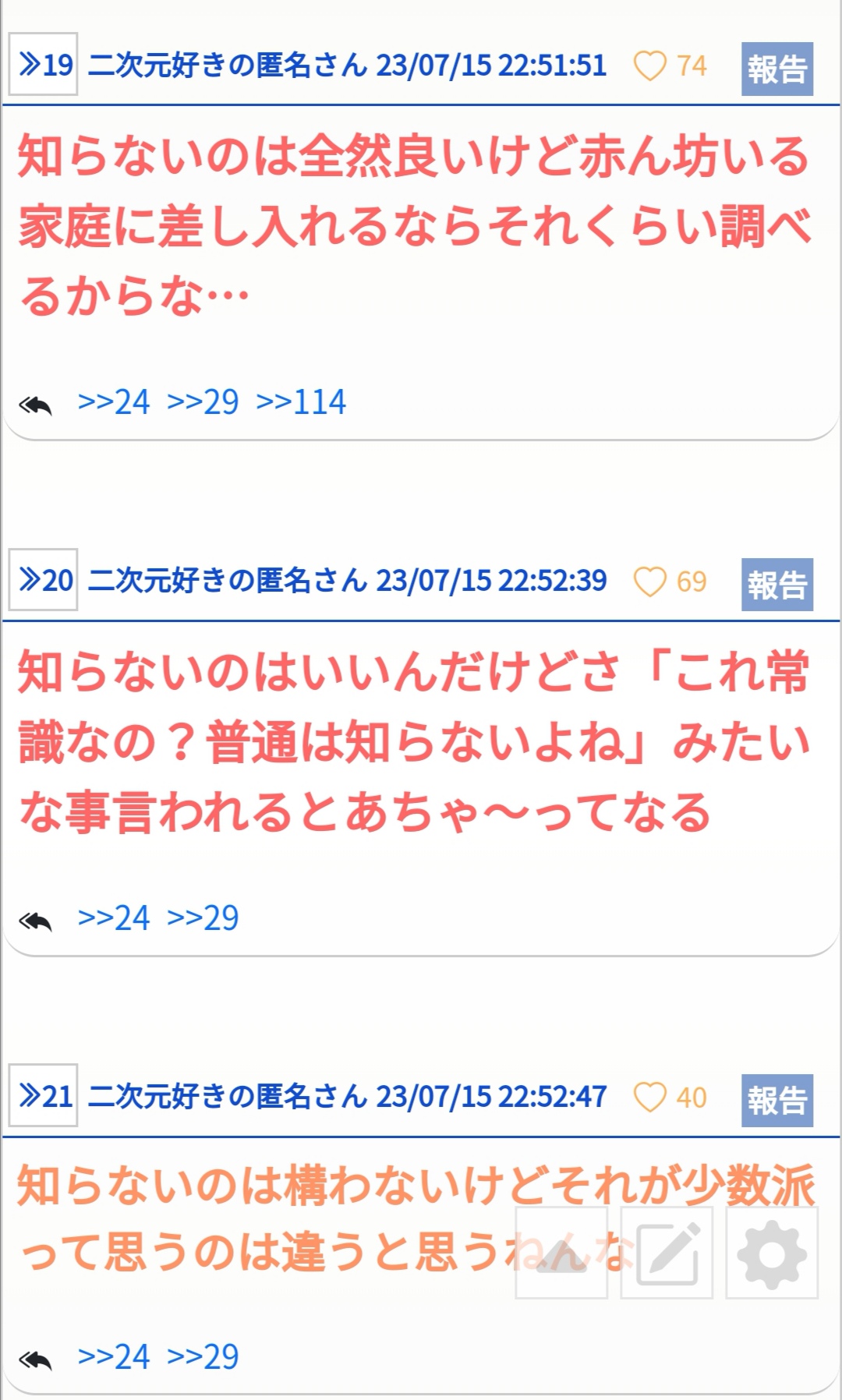Report post 19 via 報告 button
842x1400 pixels.
coord(777,69)
